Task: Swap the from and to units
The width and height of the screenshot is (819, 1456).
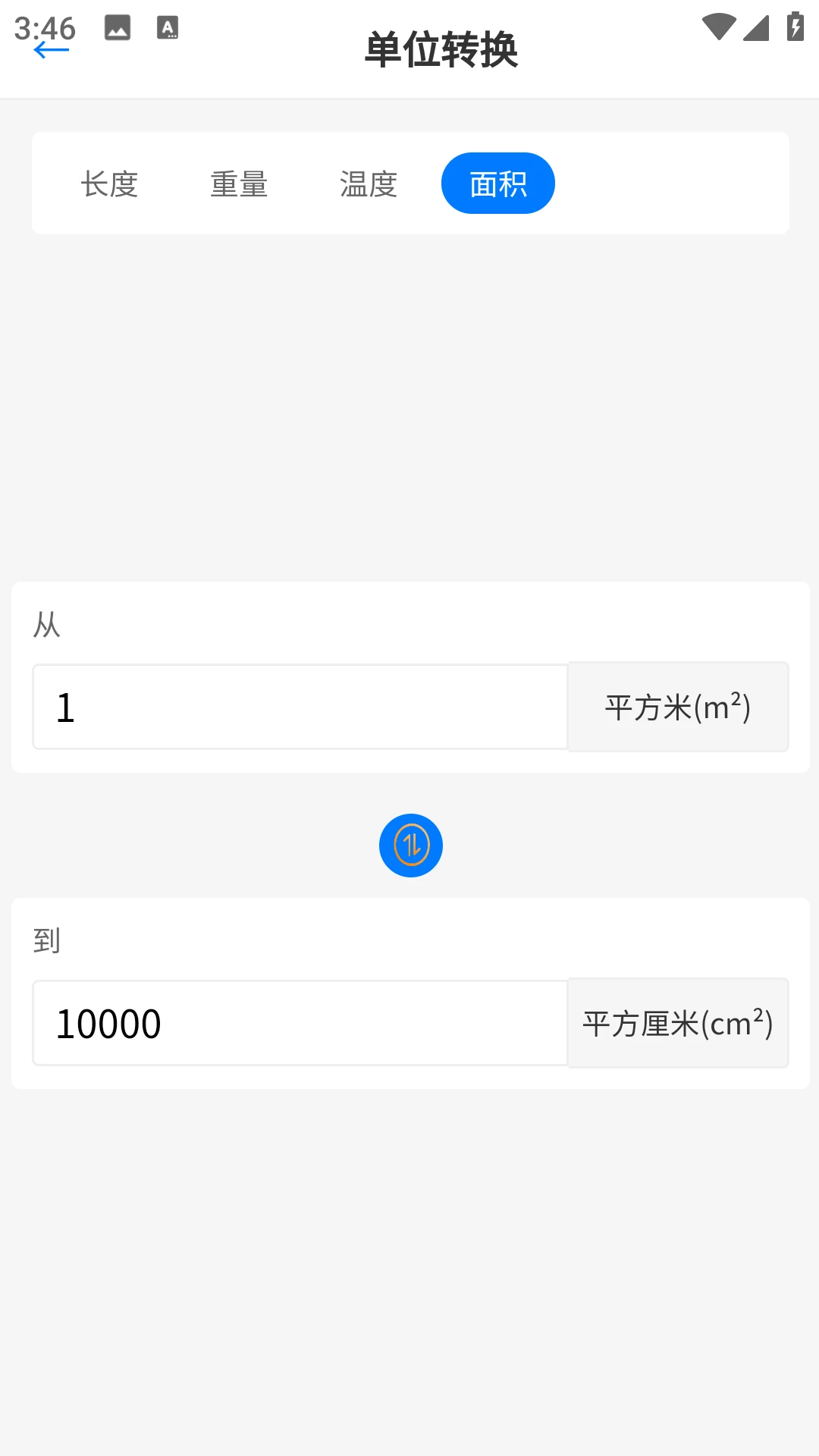Action: click(x=411, y=846)
